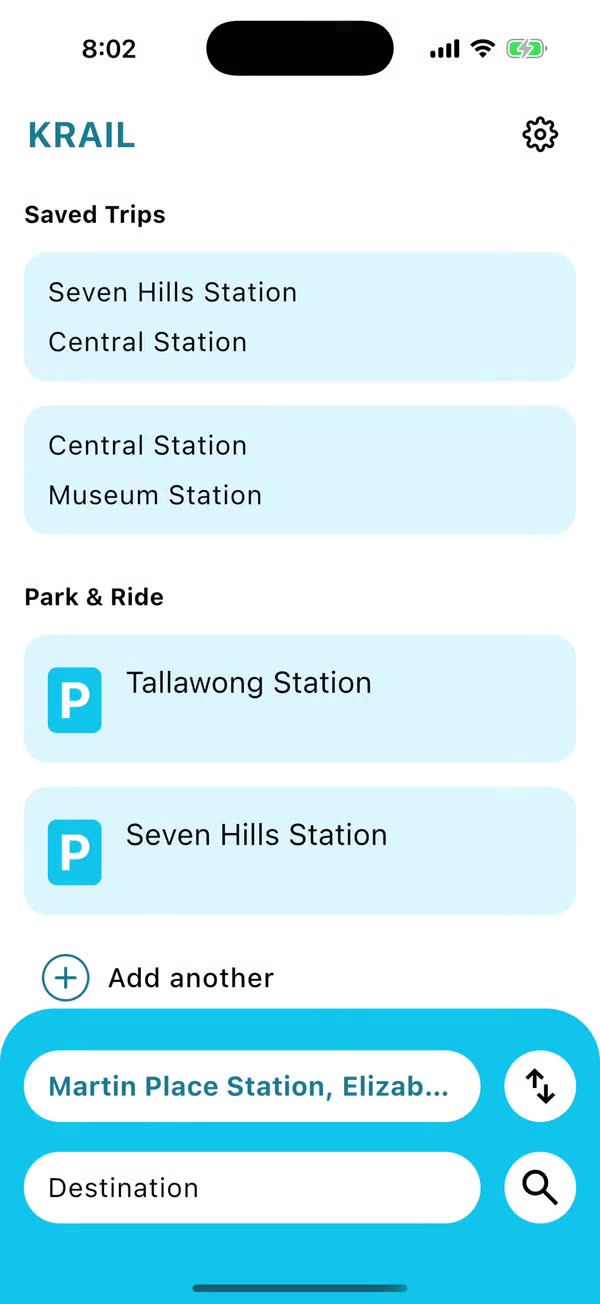This screenshot has width=600, height=1304.
Task: Search trips with the magnifier button
Action: 540,1188
